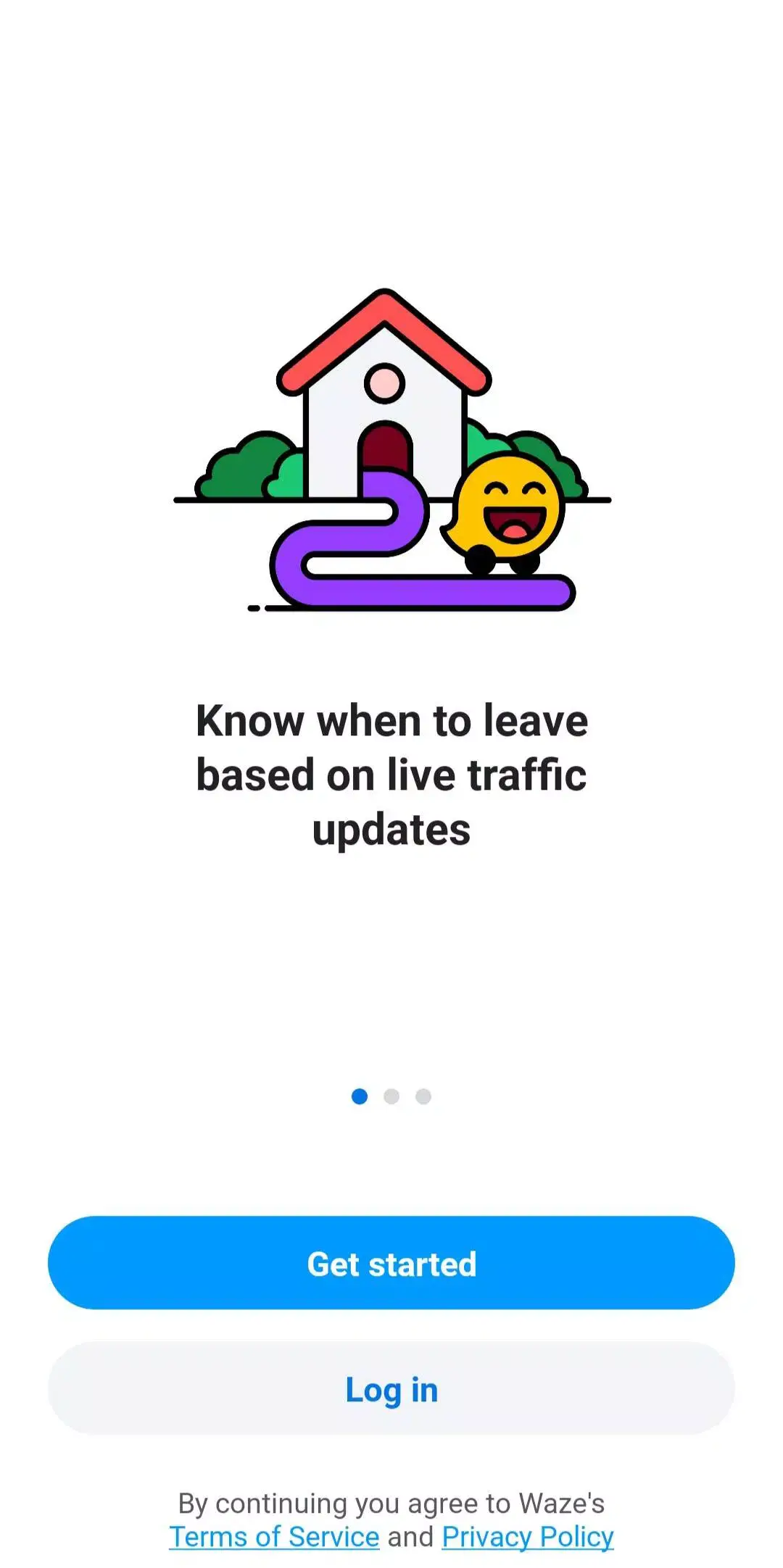Image resolution: width=783 pixels, height=1568 pixels.
Task: Tap the Get started button
Action: coord(391,1263)
